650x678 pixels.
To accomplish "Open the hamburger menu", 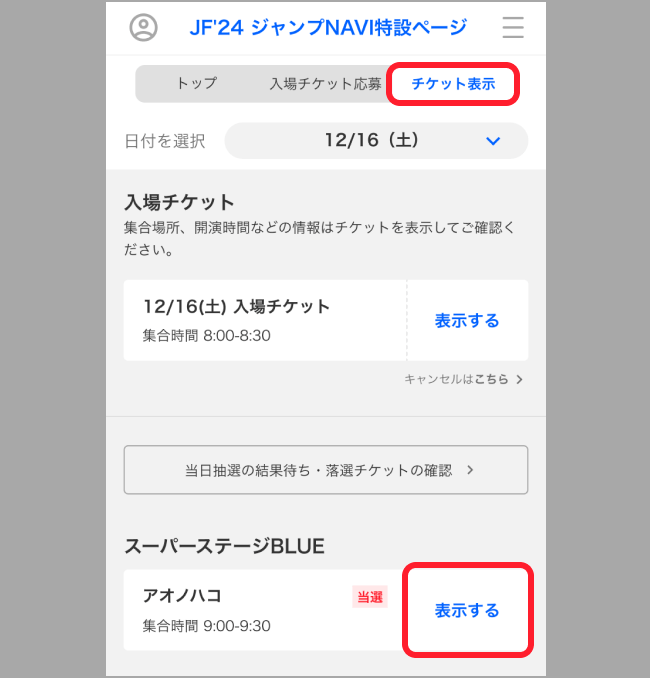I will [513, 27].
